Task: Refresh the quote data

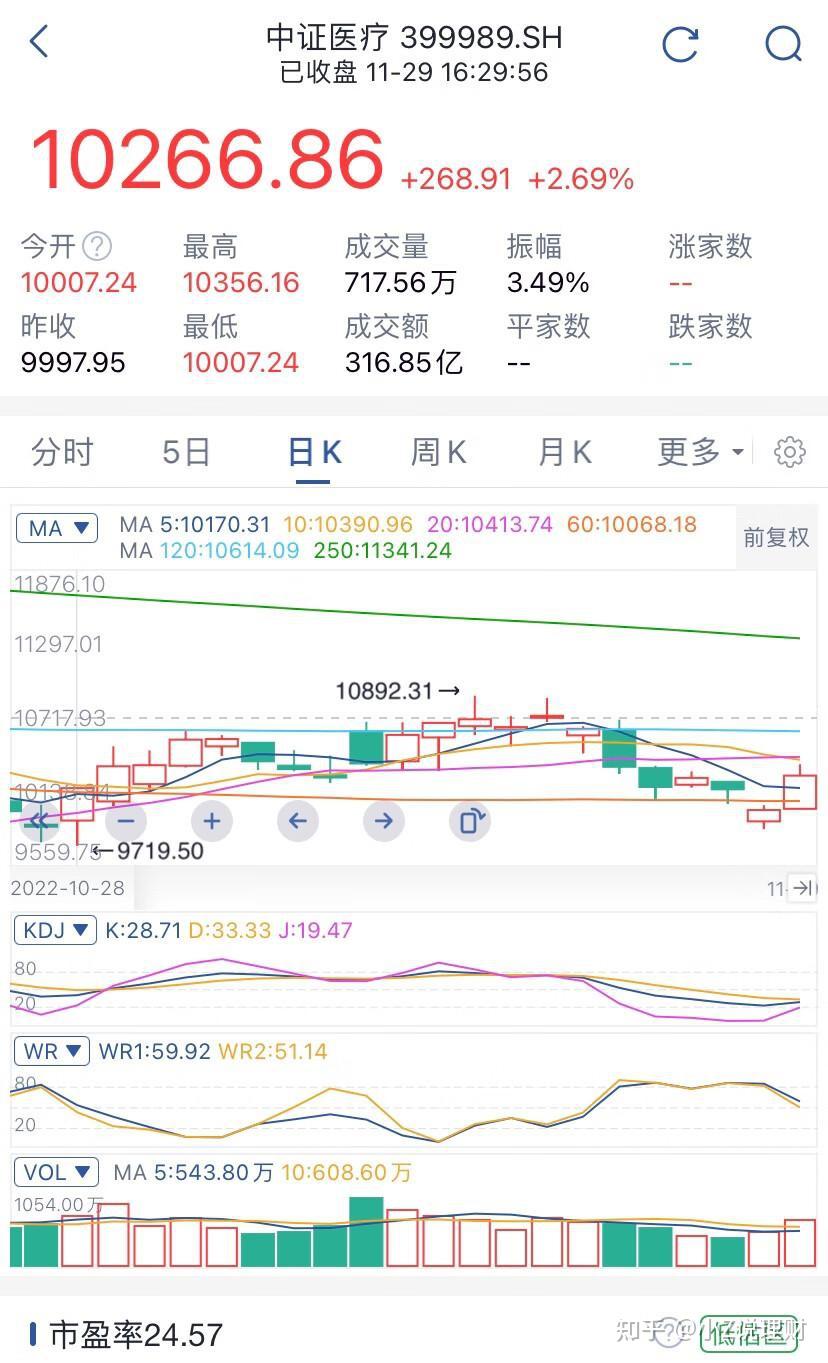Action: pyautogui.click(x=680, y=44)
